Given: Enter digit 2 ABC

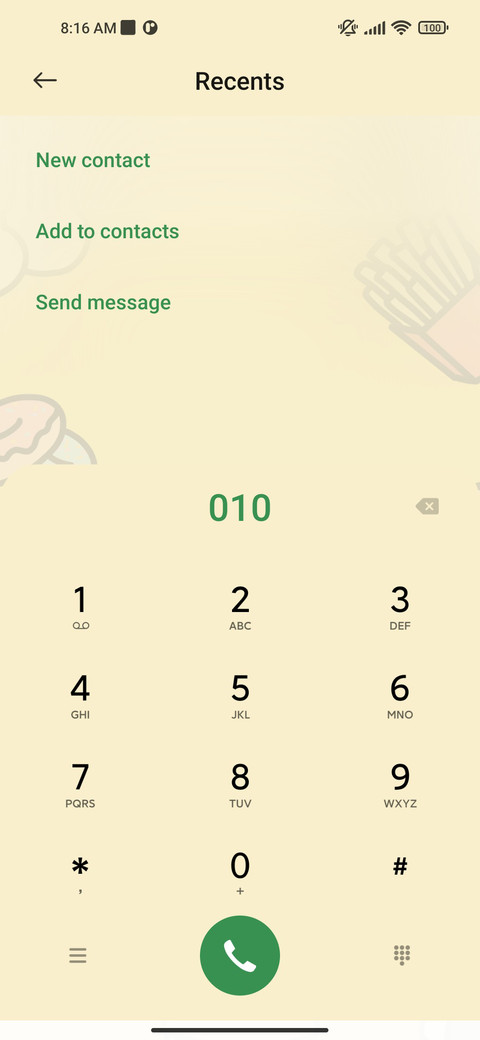Looking at the screenshot, I should pos(240,608).
